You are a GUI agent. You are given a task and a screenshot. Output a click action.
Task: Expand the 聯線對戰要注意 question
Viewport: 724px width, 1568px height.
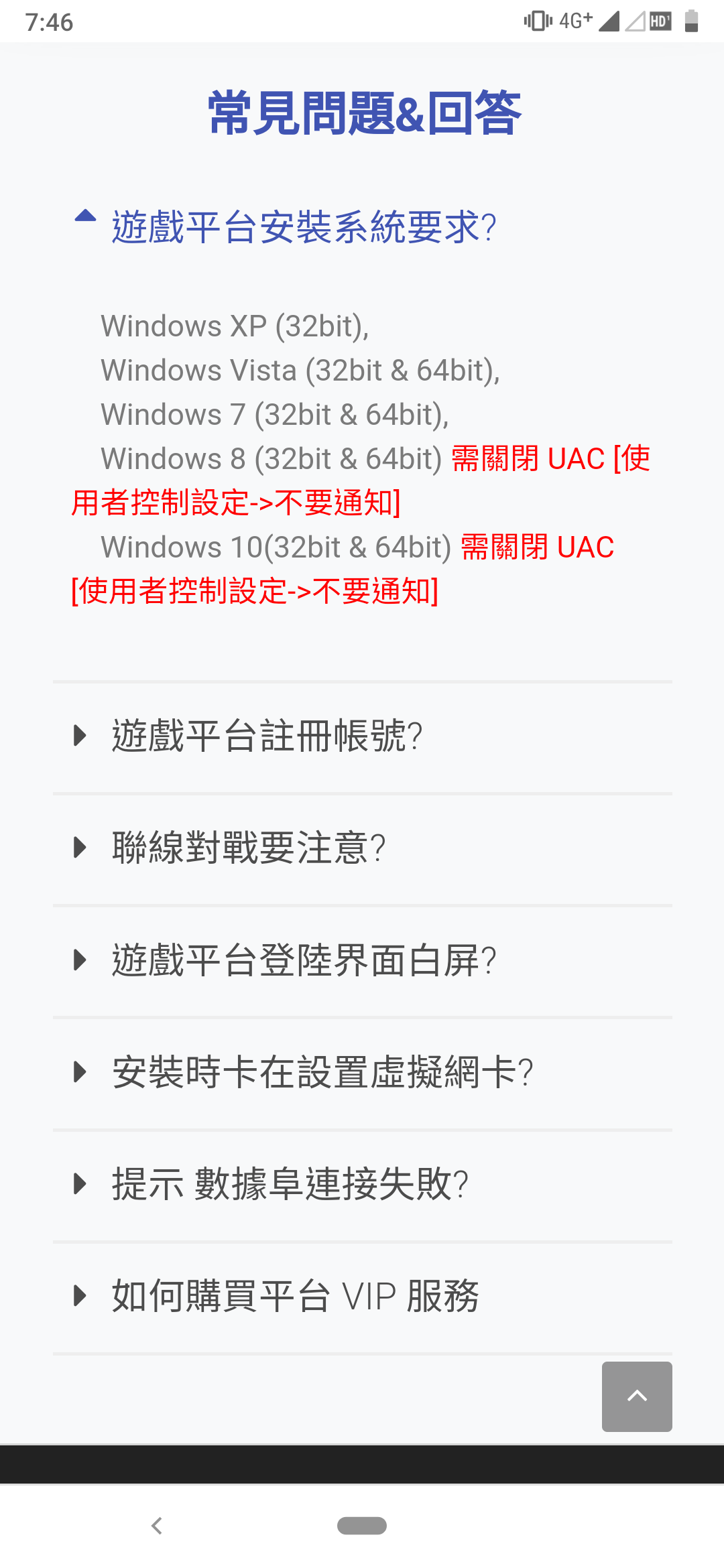(x=248, y=848)
